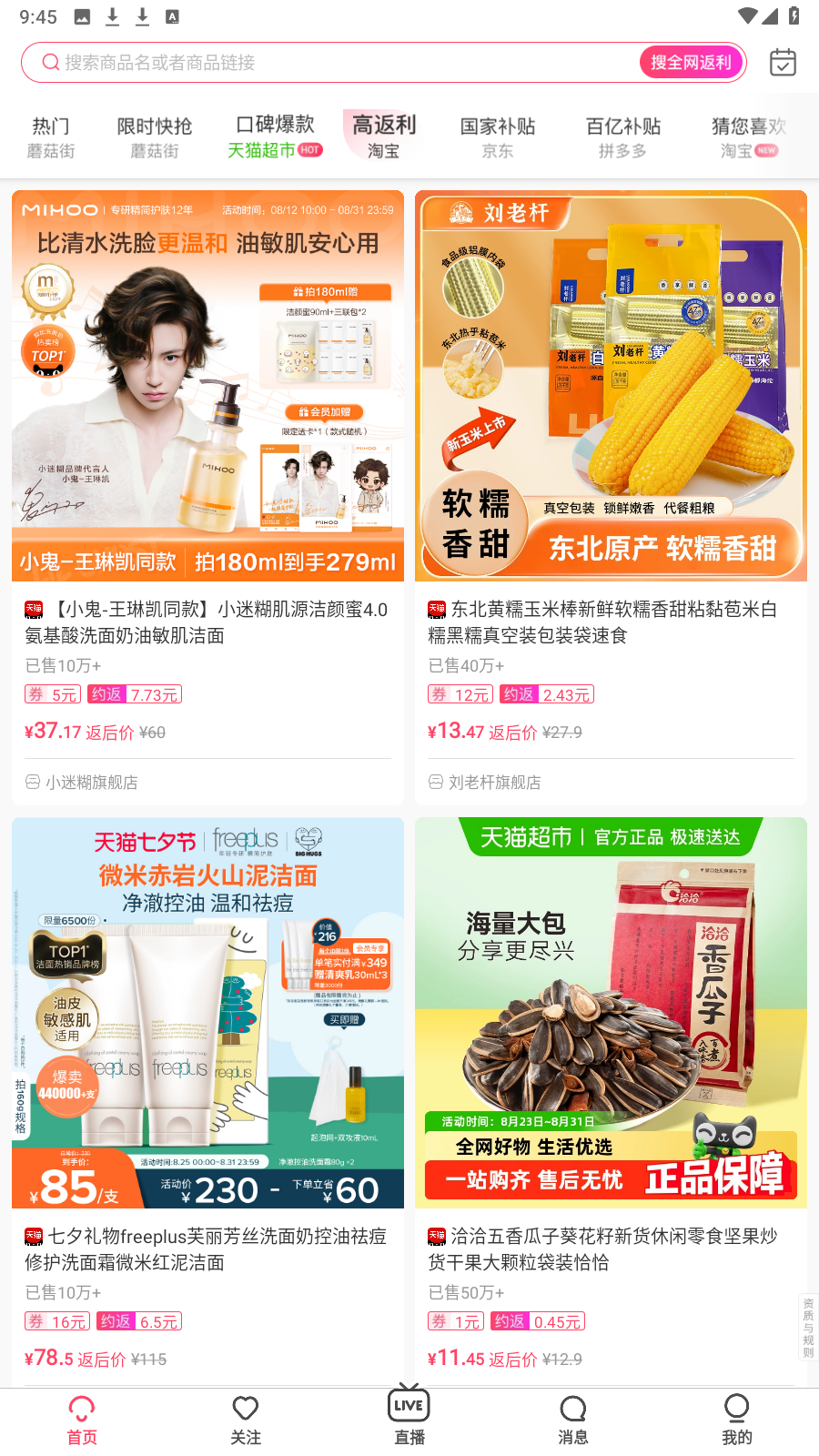Switch to the 热门 蘑菇街 tab
Screen dimensions: 819x1456
pos(51,137)
